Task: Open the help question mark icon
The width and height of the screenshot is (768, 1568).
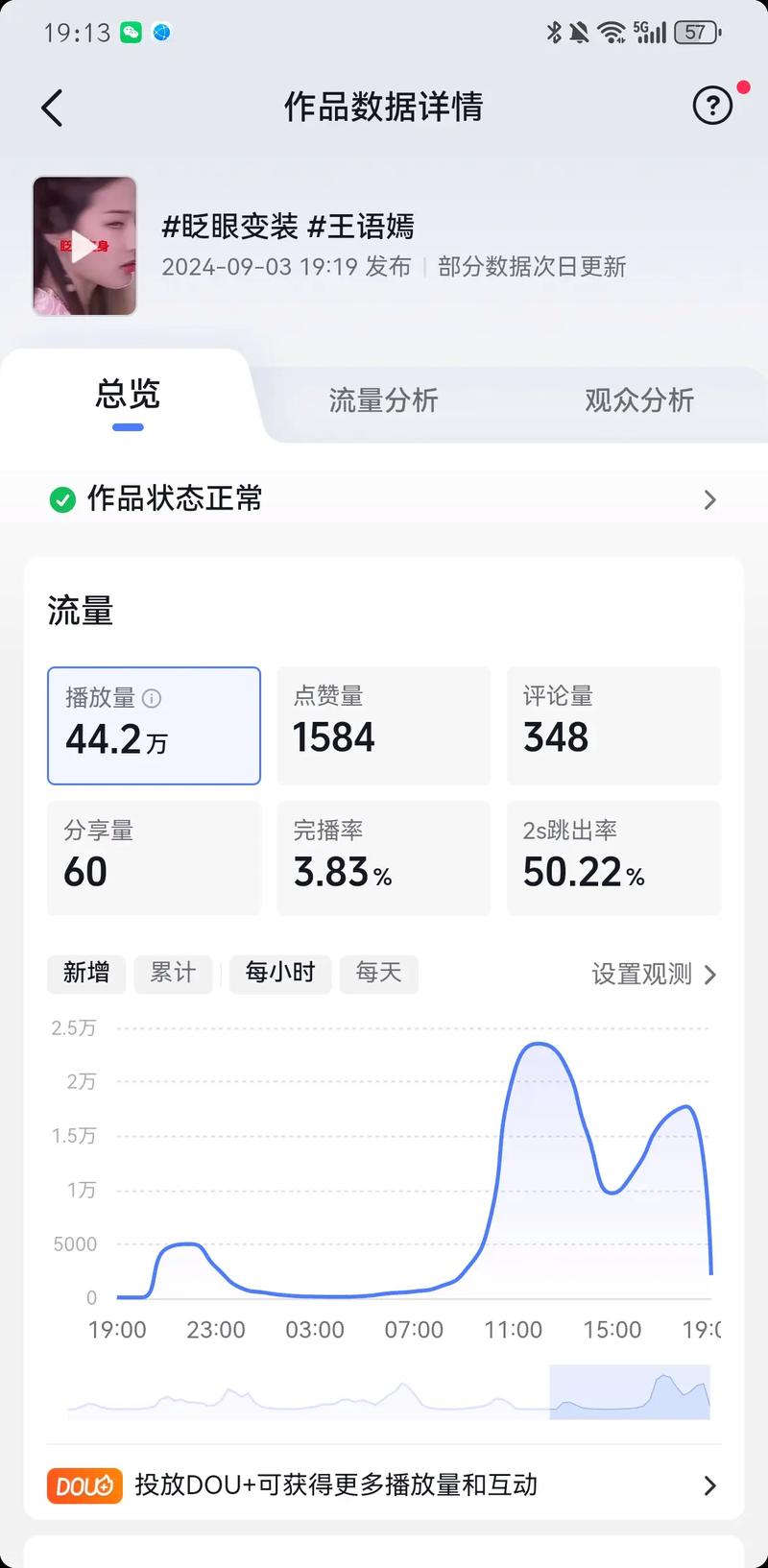Action: pos(711,106)
